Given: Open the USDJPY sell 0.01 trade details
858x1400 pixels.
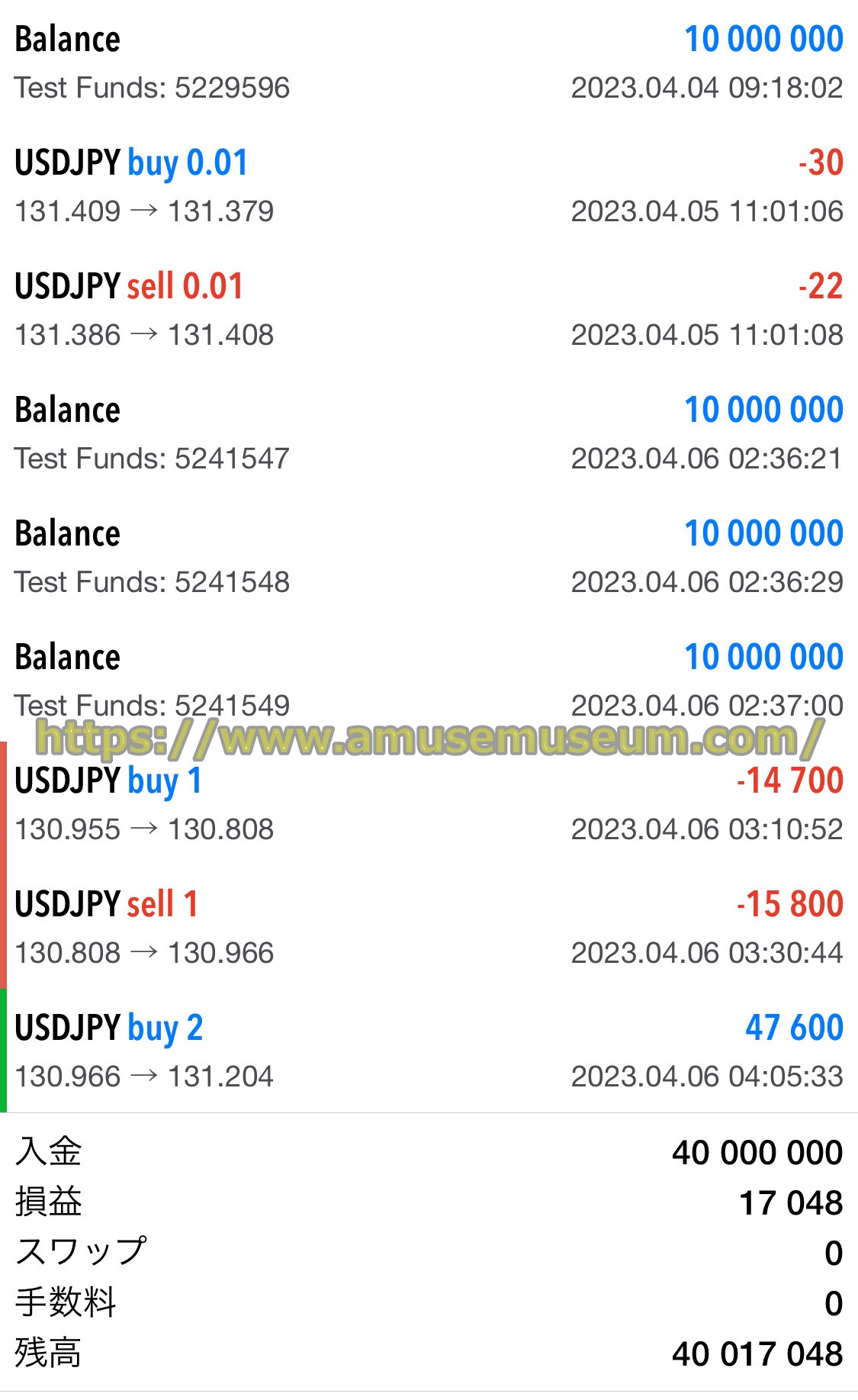Looking at the screenshot, I should pos(429,309).
